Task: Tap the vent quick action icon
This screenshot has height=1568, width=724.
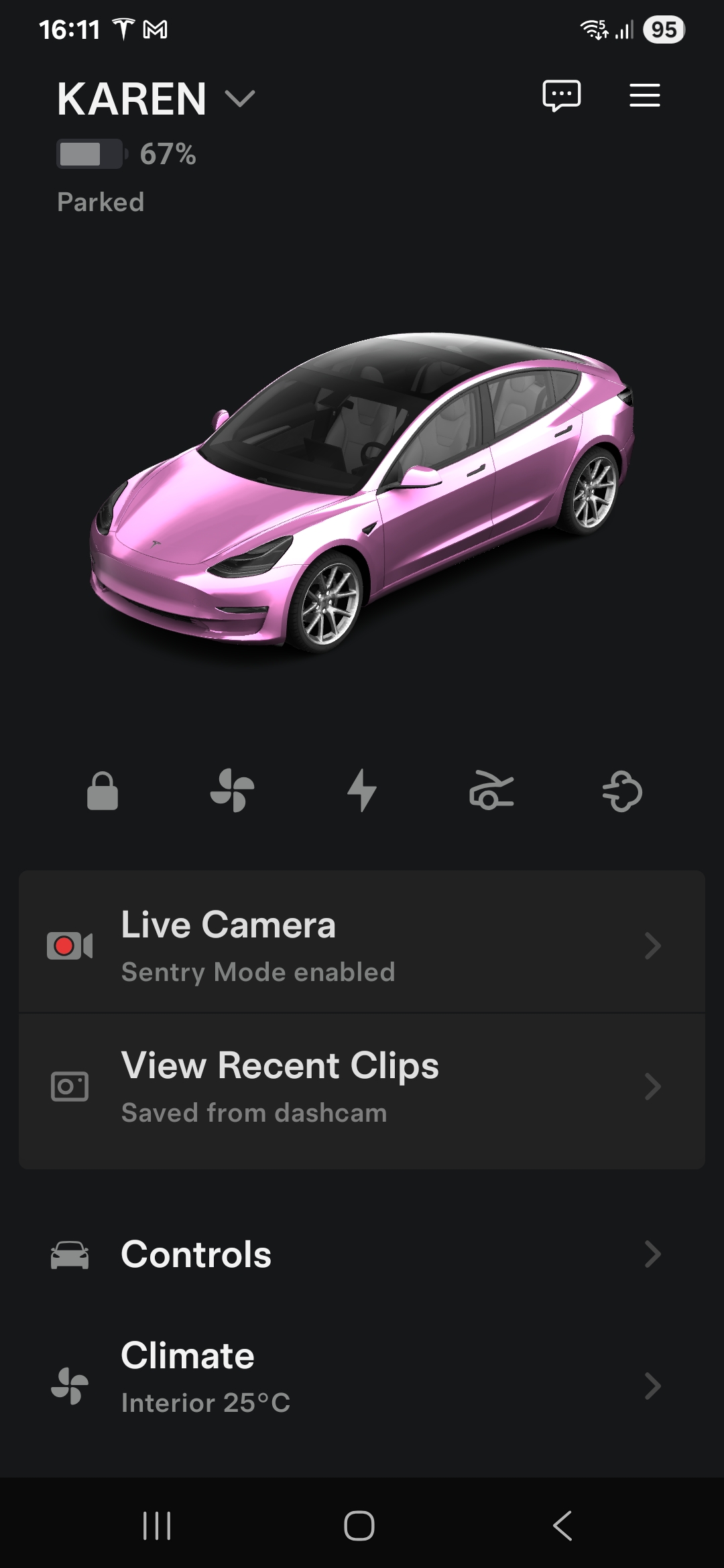Action: coord(621,791)
